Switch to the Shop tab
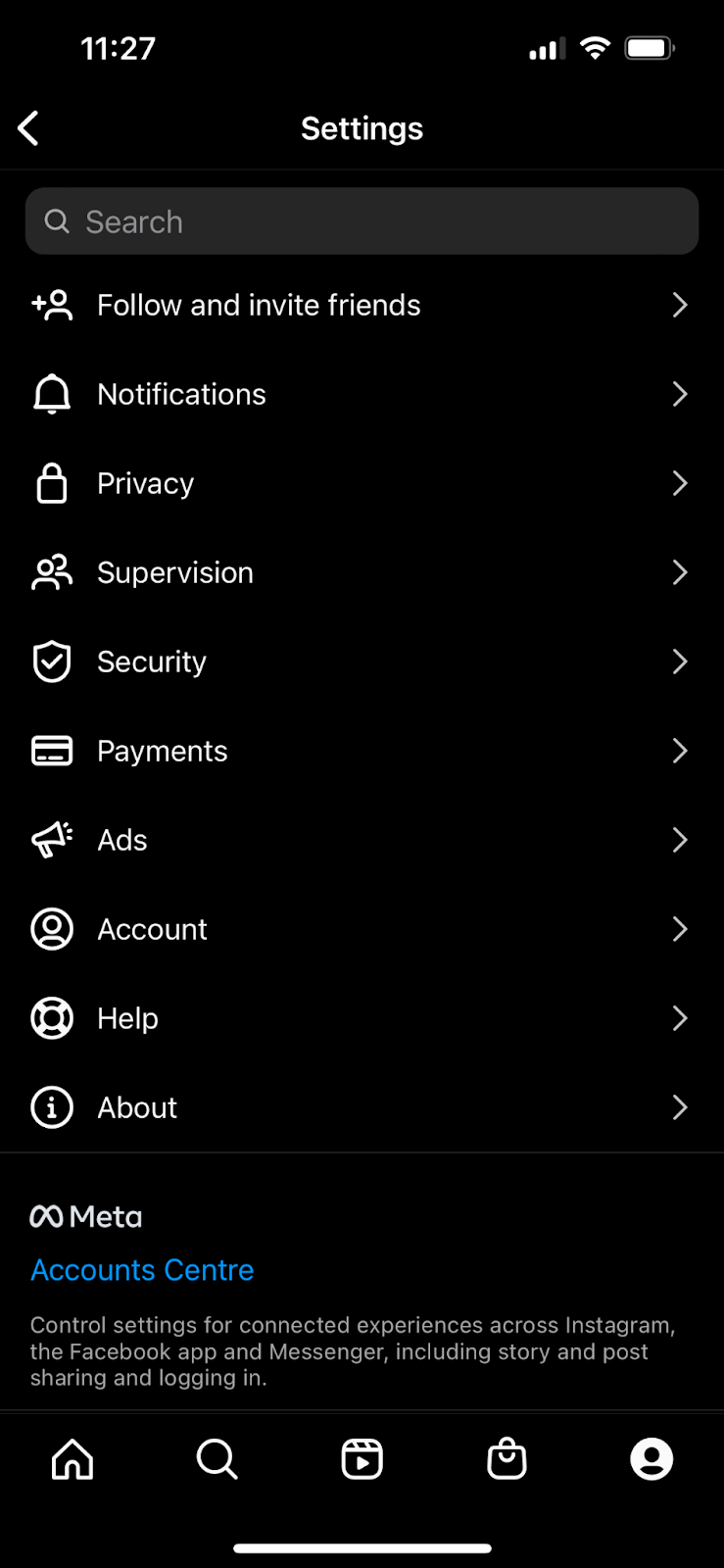 pos(507,1459)
